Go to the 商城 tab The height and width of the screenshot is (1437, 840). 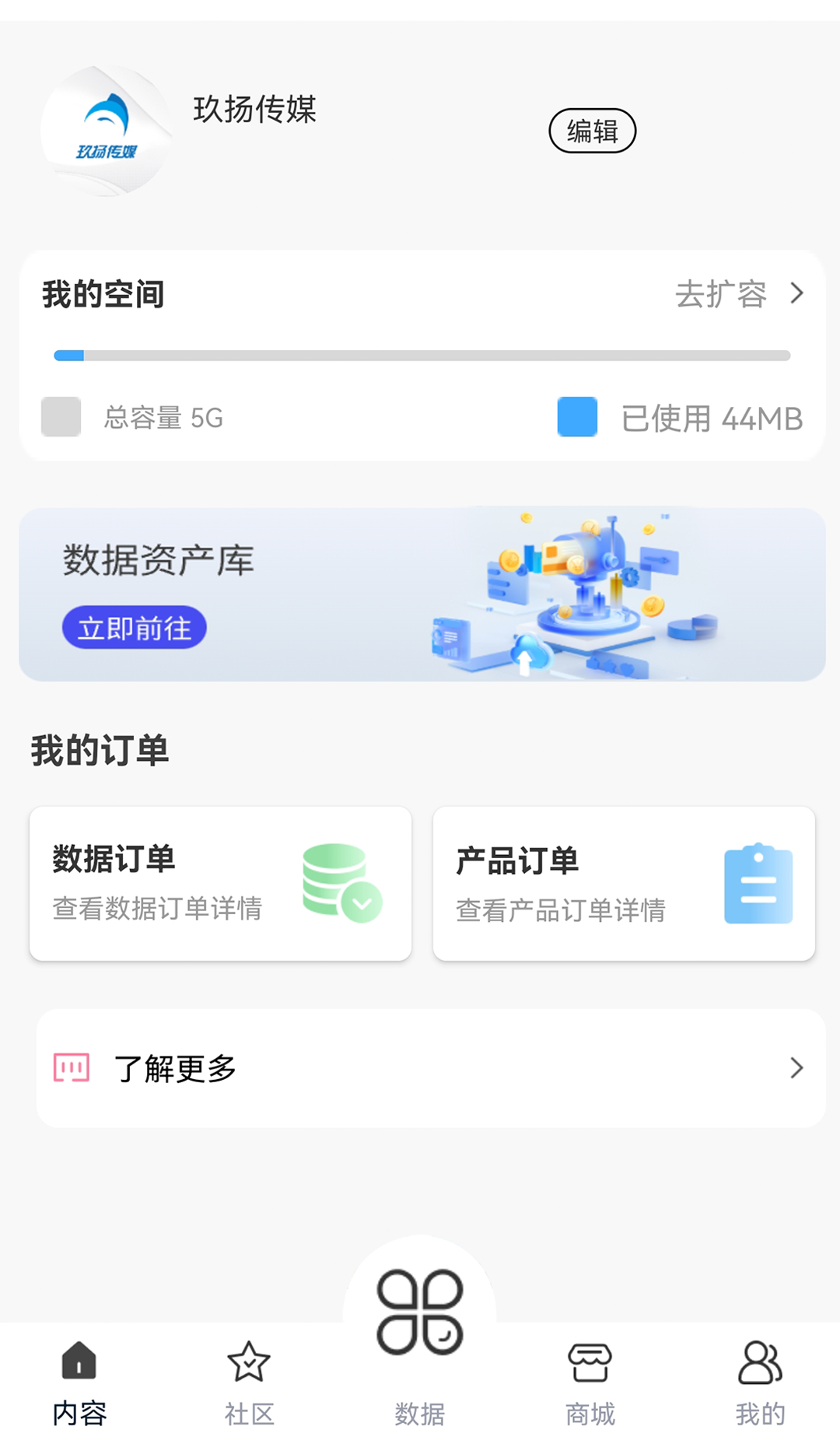coord(590,1383)
